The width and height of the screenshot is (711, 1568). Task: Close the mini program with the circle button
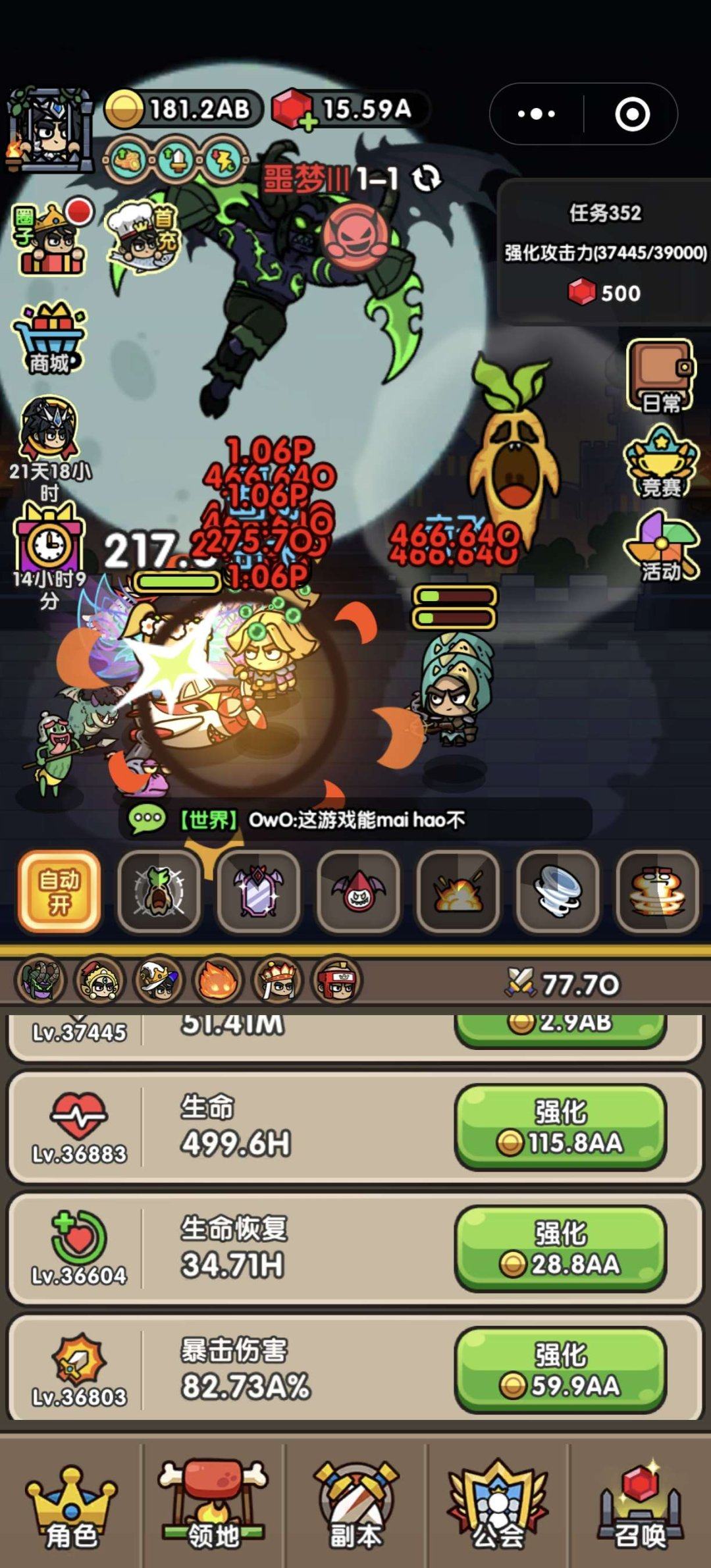tap(632, 114)
